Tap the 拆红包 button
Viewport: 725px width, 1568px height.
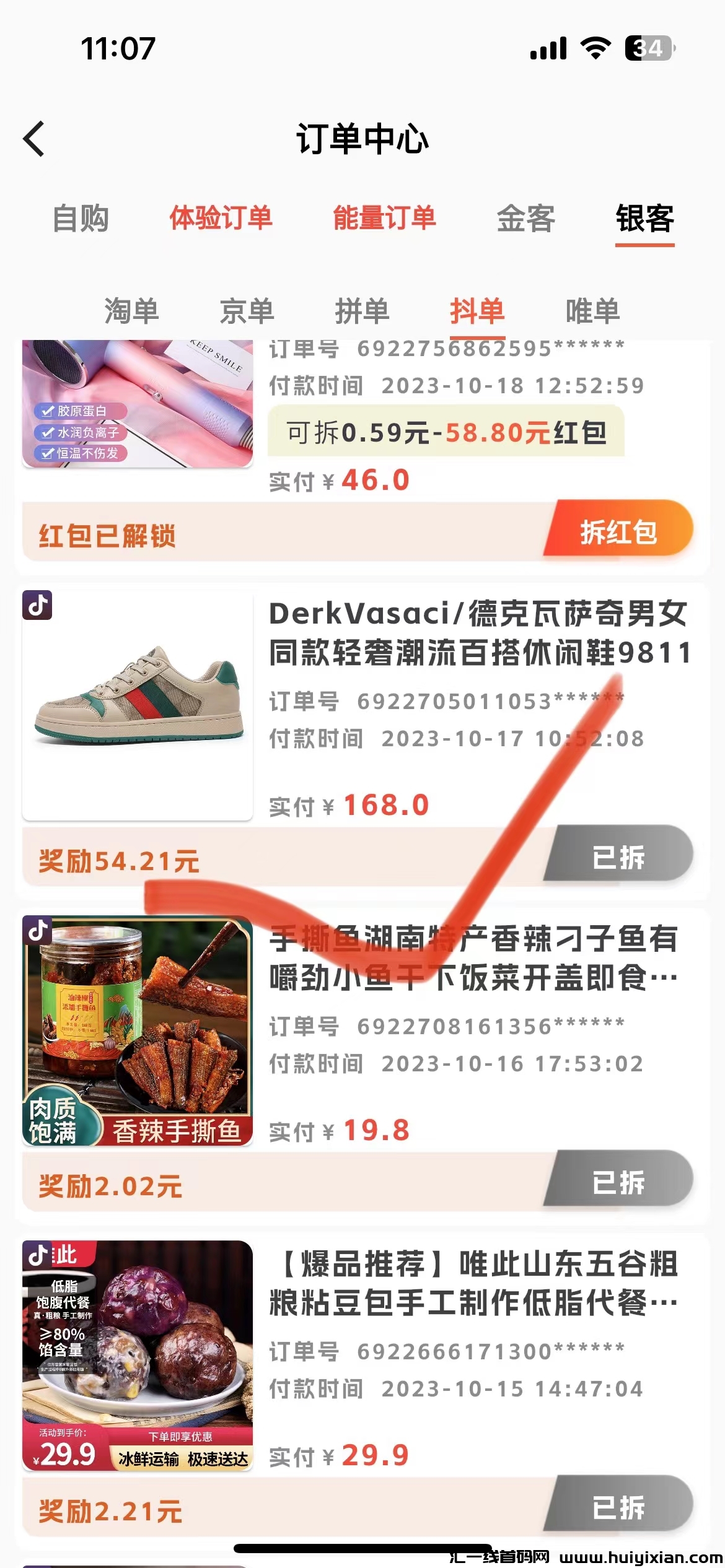point(618,532)
